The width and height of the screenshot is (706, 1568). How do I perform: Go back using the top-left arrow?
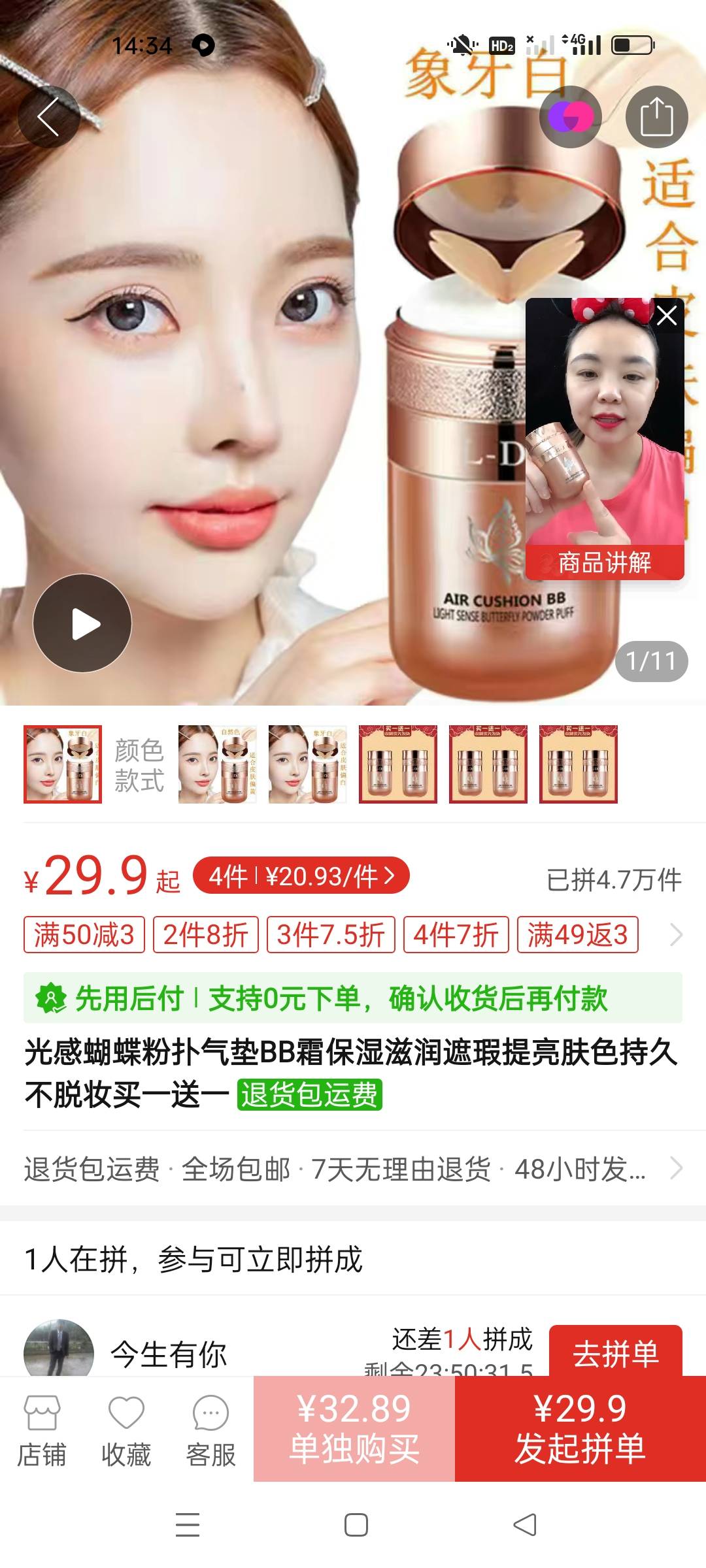49,117
